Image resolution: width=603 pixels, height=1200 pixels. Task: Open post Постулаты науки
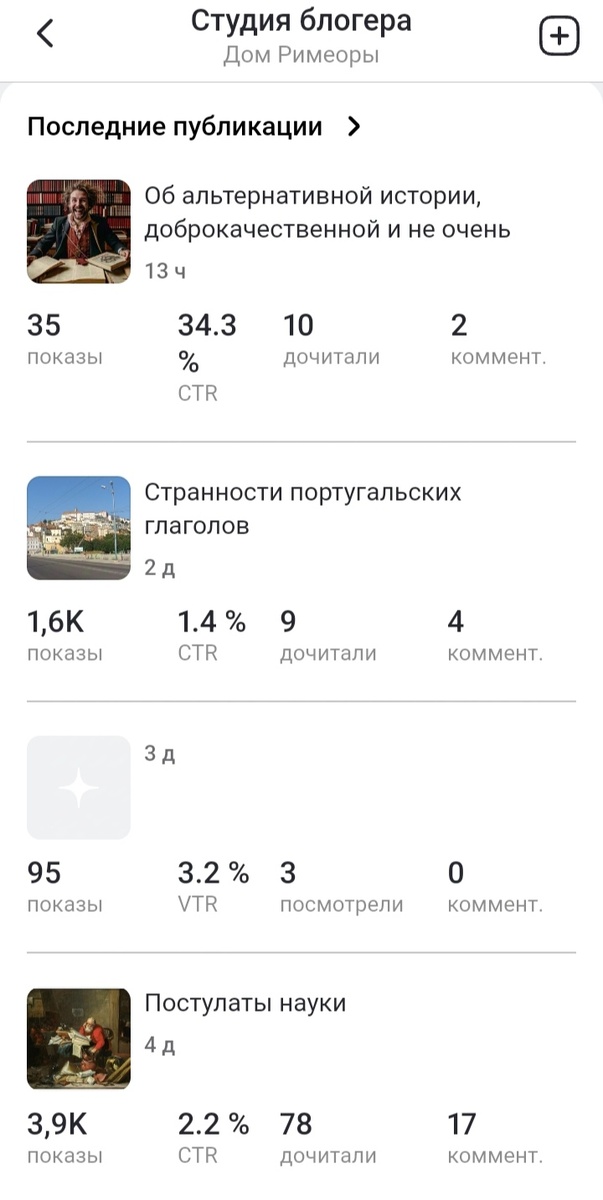(x=245, y=1003)
